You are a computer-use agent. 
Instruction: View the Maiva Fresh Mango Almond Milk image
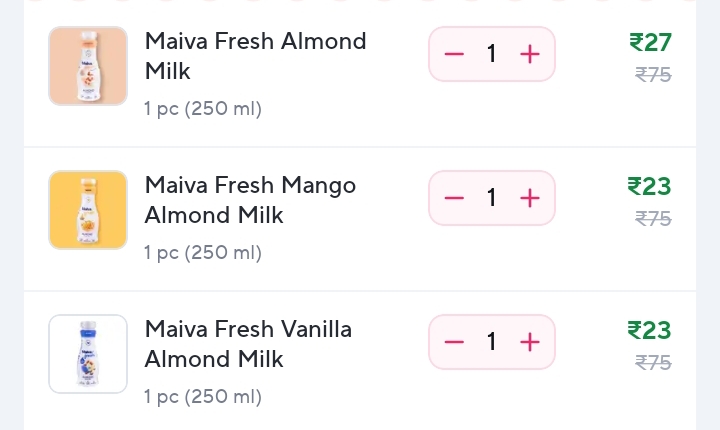[x=88, y=210]
